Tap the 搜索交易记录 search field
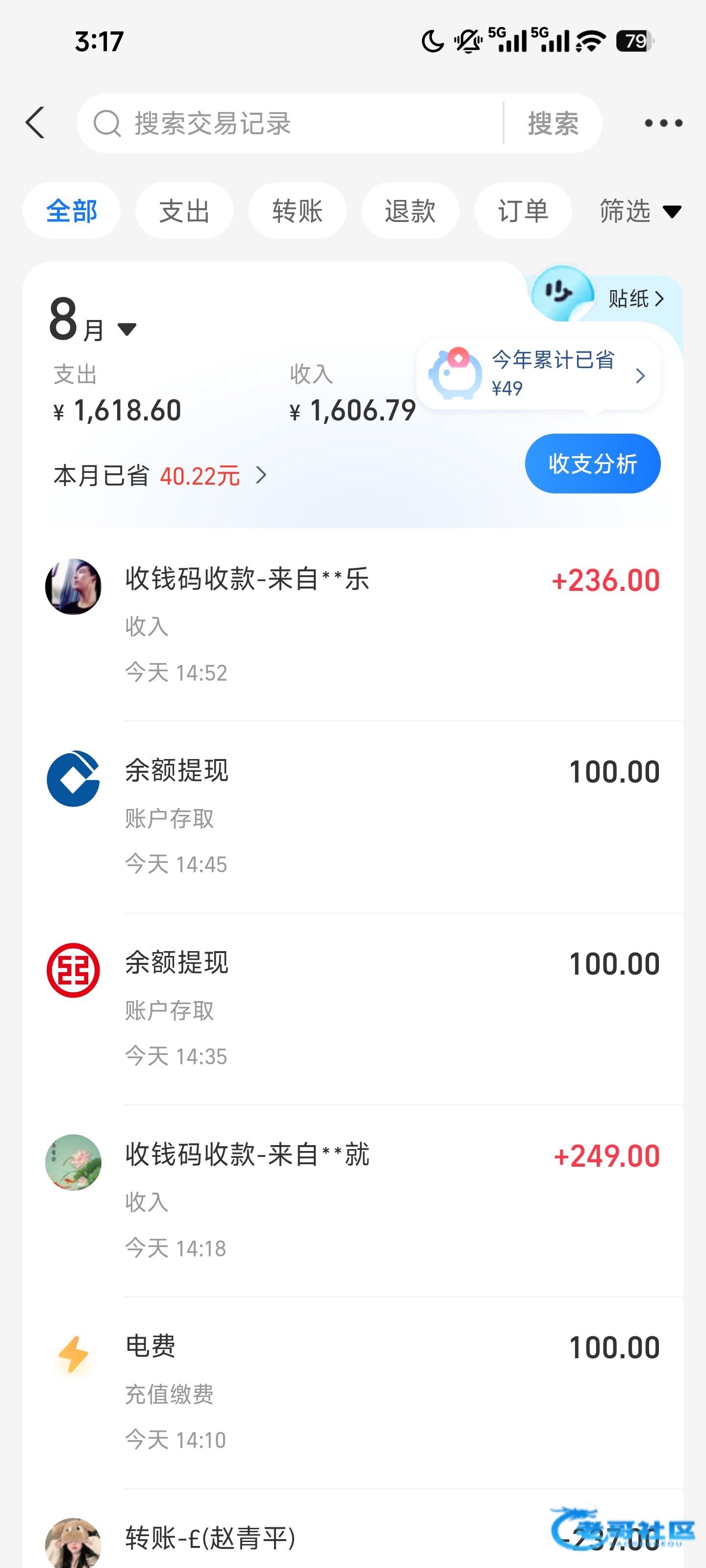The image size is (706, 1568). pos(291,123)
